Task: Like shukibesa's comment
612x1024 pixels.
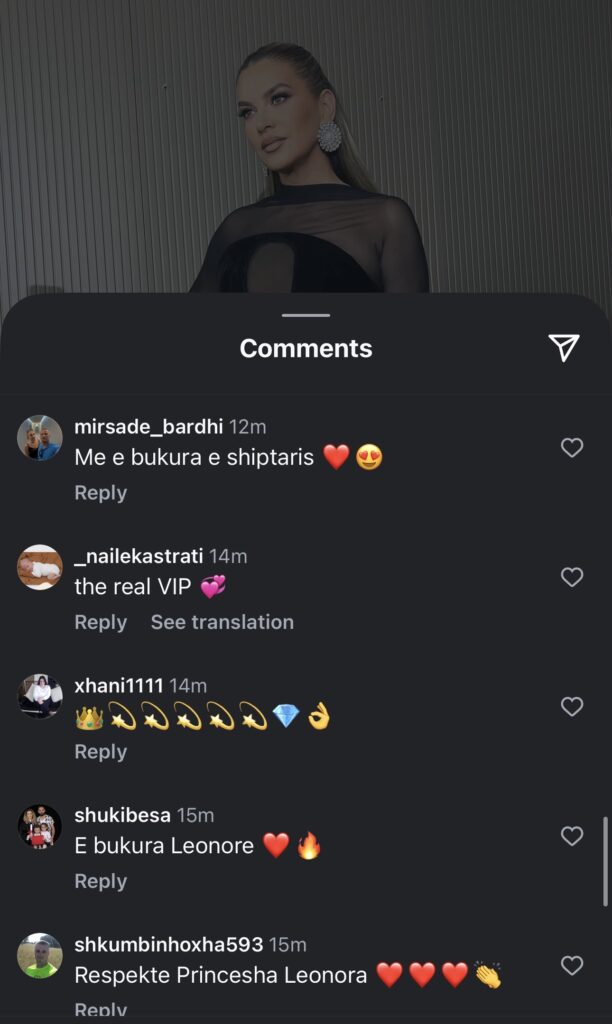Action: 571,836
